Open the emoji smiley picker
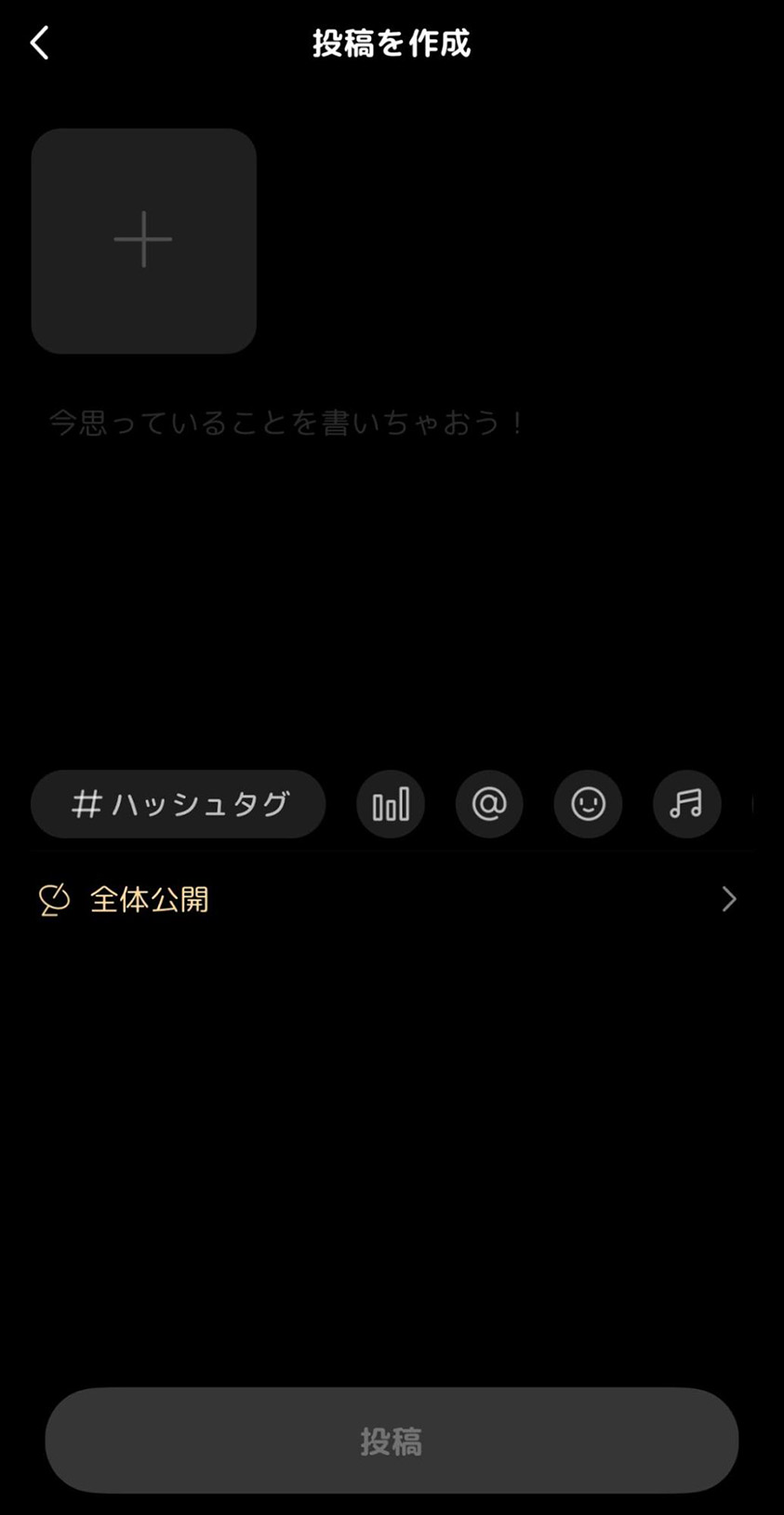This screenshot has height=1515, width=784. click(x=588, y=804)
